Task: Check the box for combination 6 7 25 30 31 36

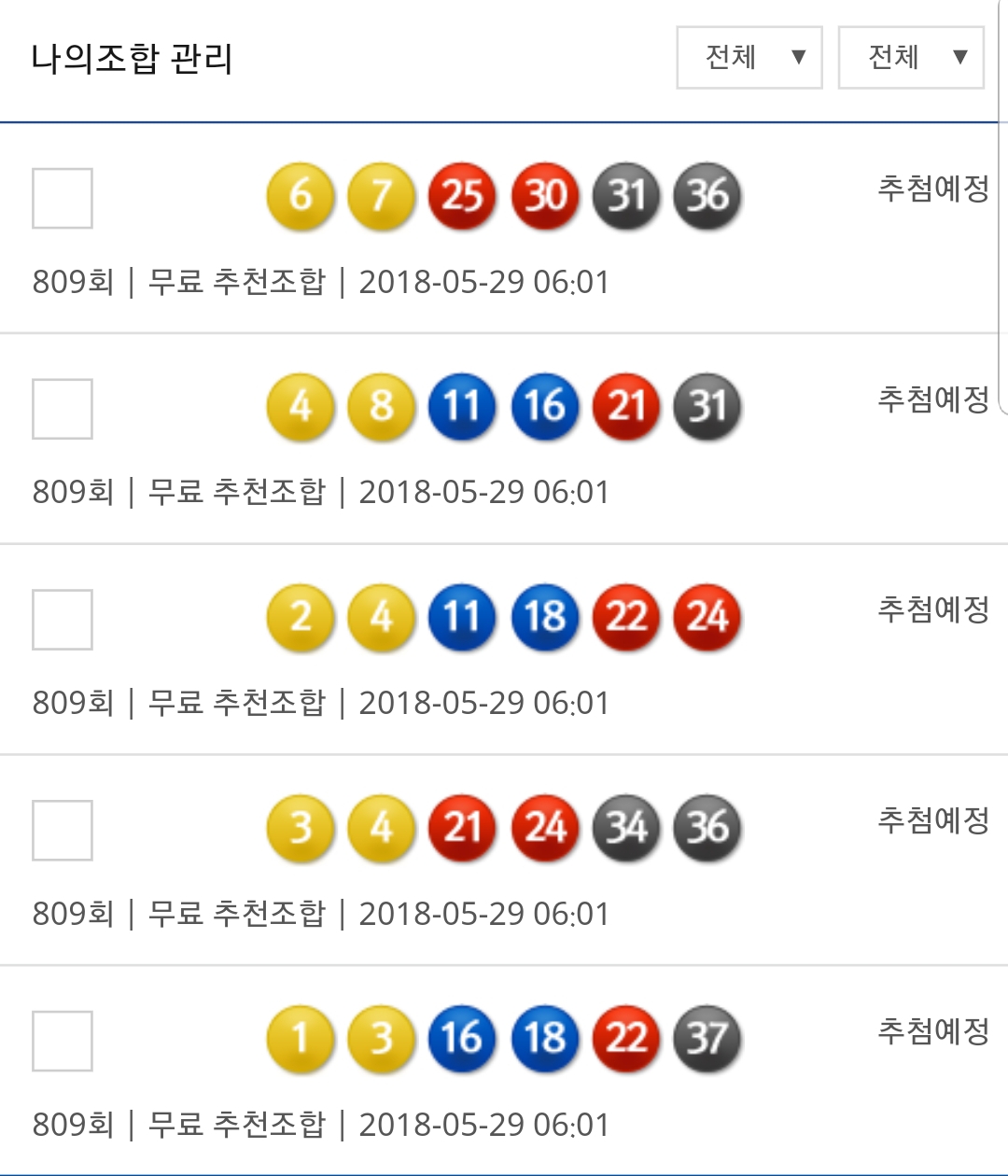Action: click(x=63, y=198)
